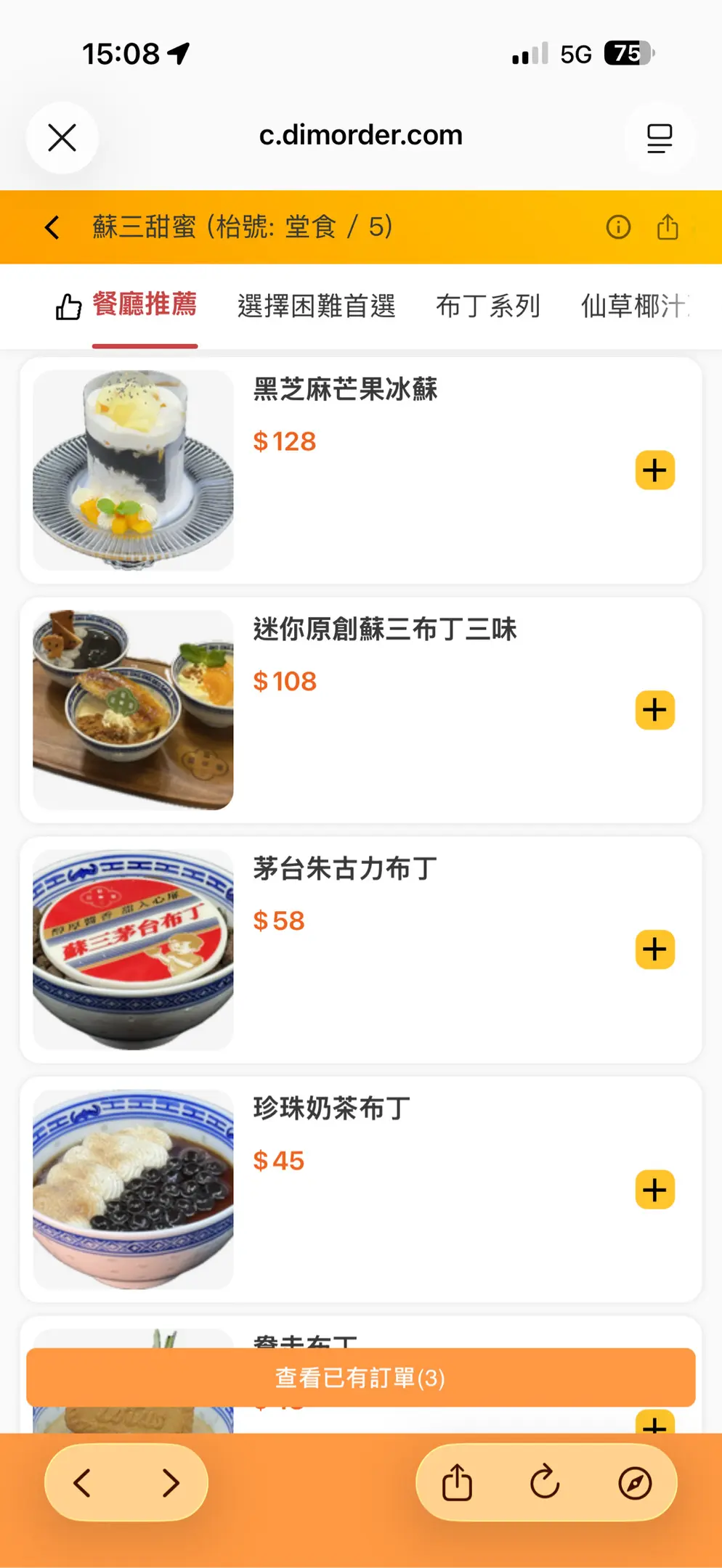Navigate forward in the browser toolbar
The image size is (722, 1568).
pyautogui.click(x=171, y=1483)
